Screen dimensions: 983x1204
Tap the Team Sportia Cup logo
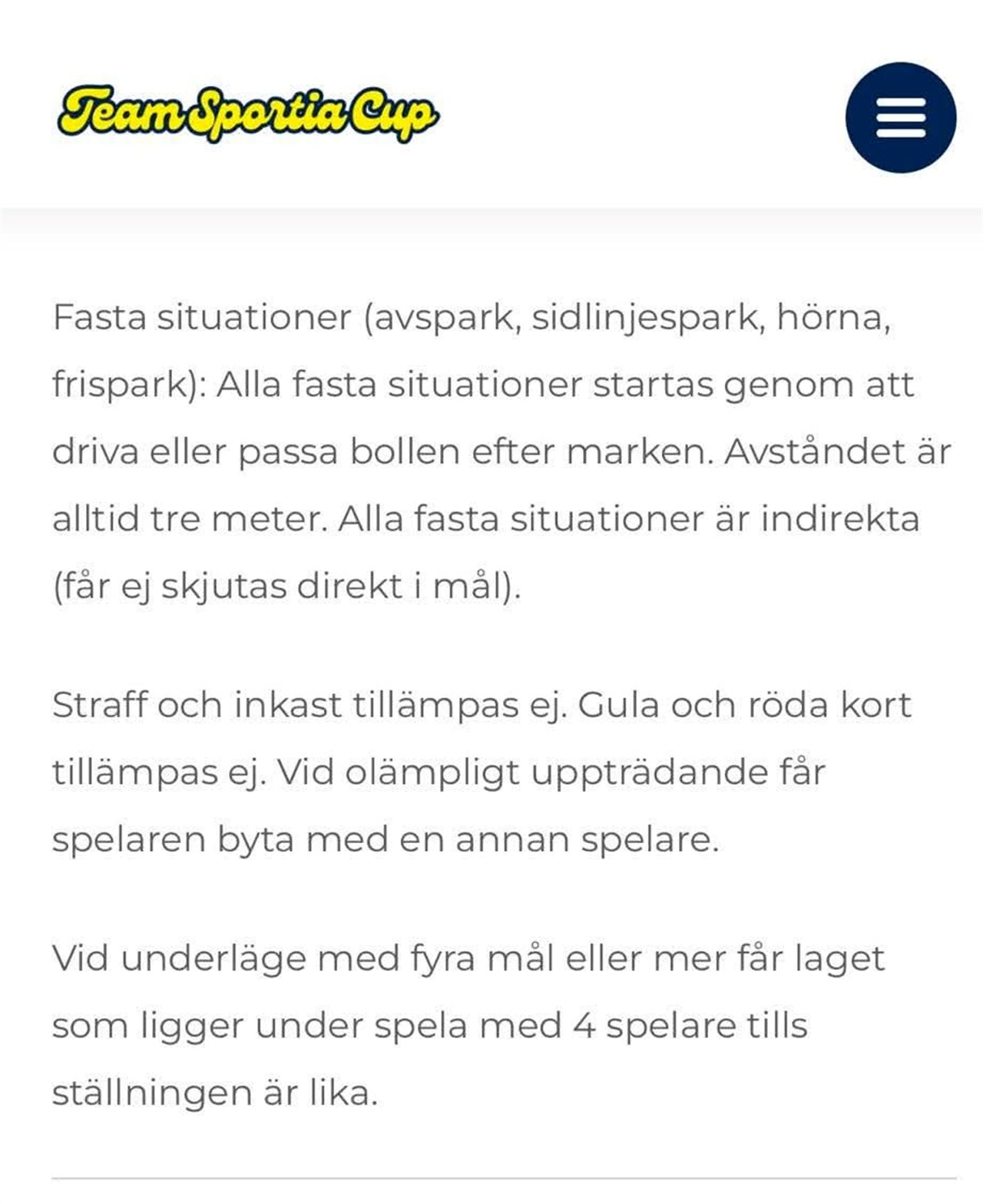tap(248, 115)
